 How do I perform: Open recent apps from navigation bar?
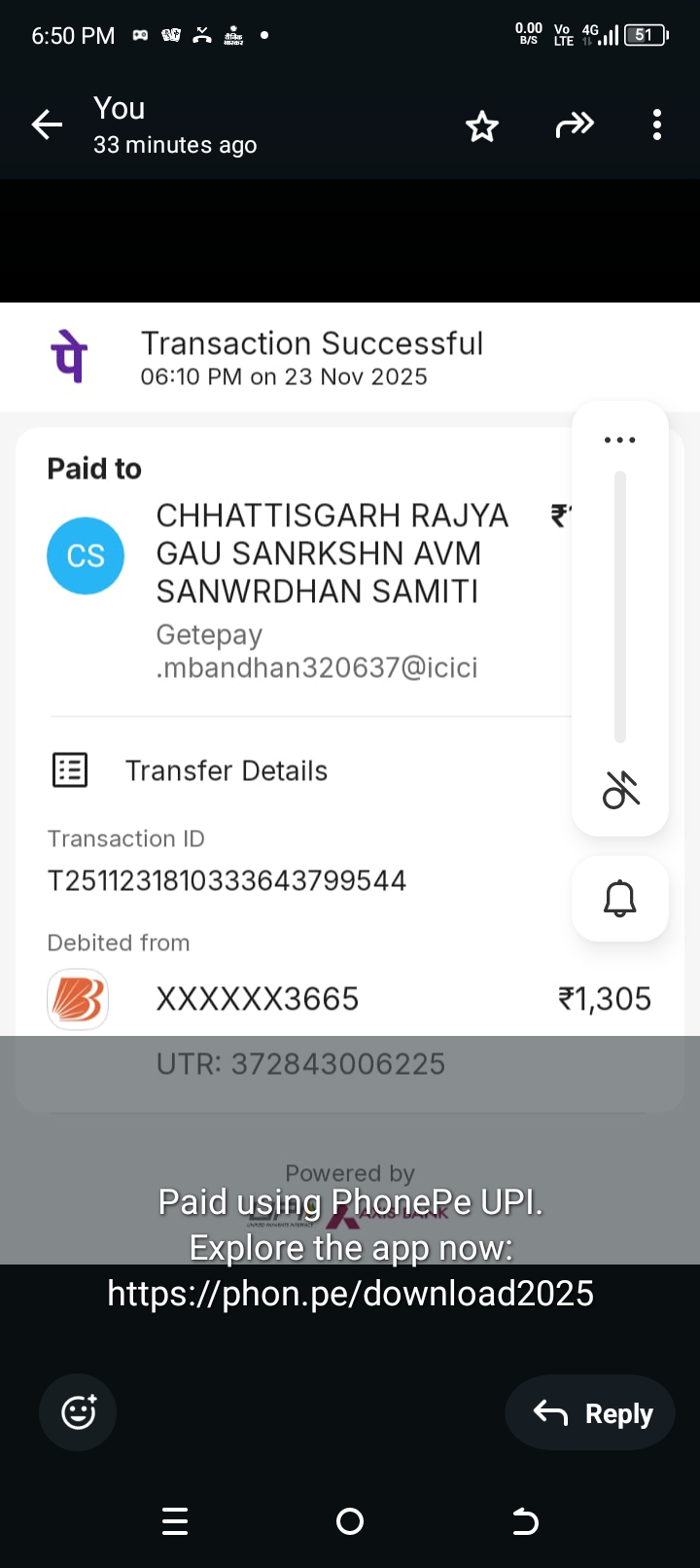pyautogui.click(x=175, y=1521)
